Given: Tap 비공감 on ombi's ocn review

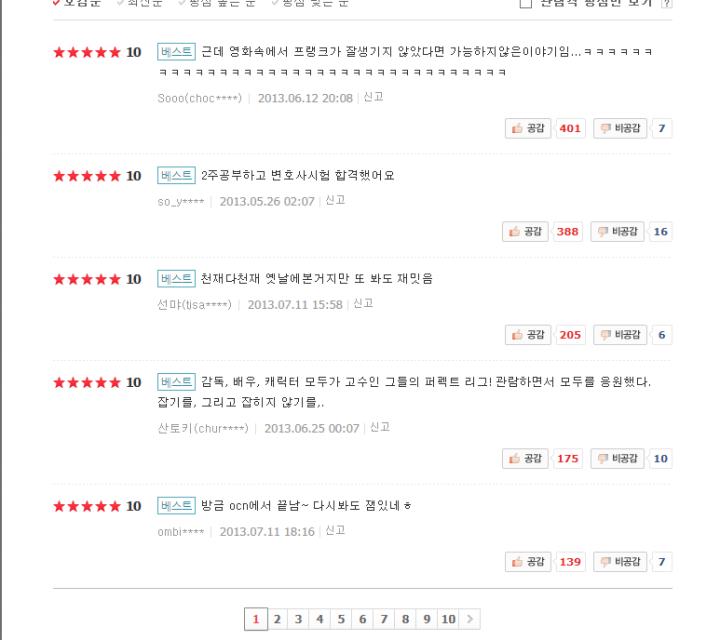Looking at the screenshot, I should tap(620, 561).
